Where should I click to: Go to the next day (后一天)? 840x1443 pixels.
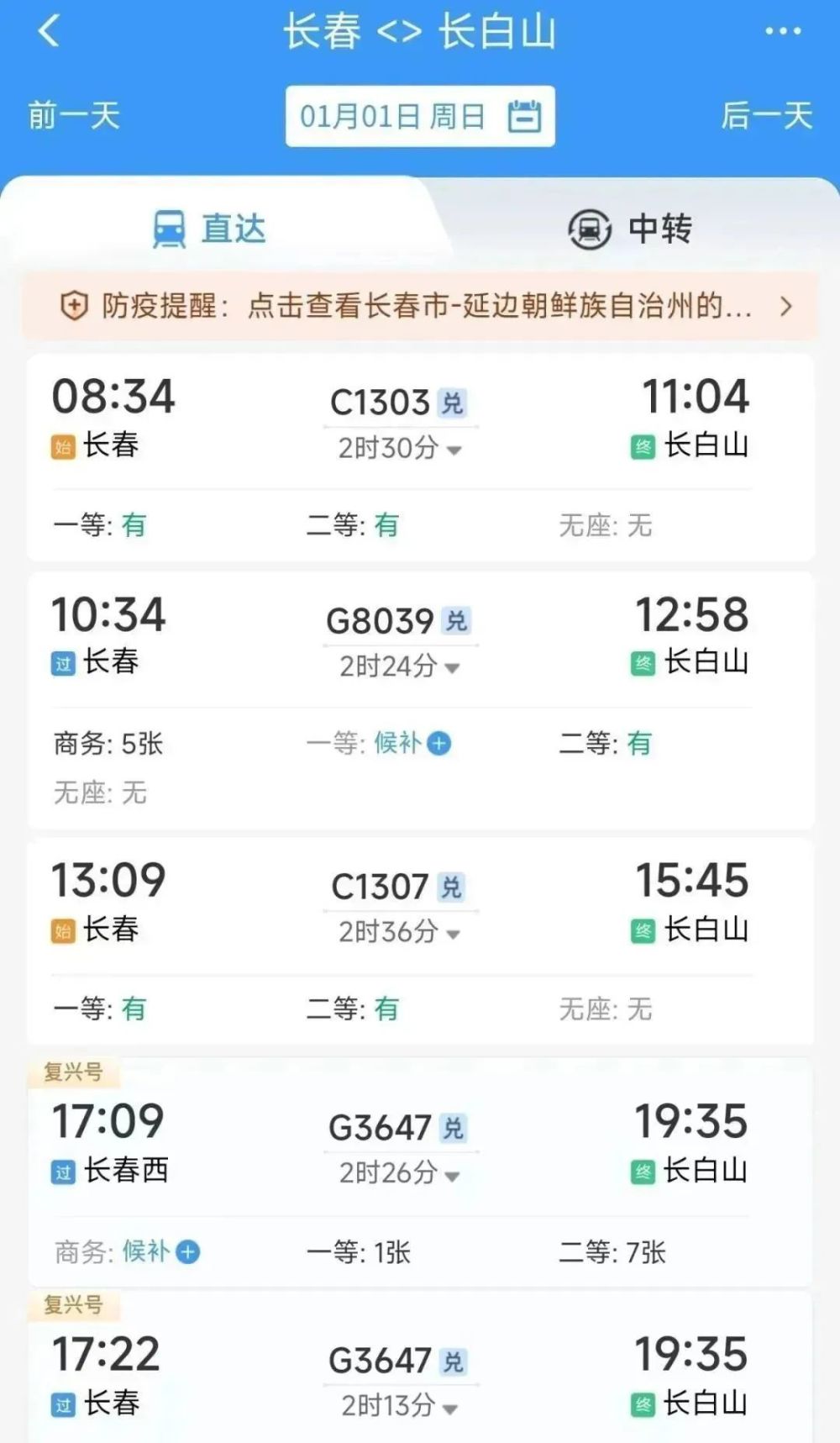(766, 116)
